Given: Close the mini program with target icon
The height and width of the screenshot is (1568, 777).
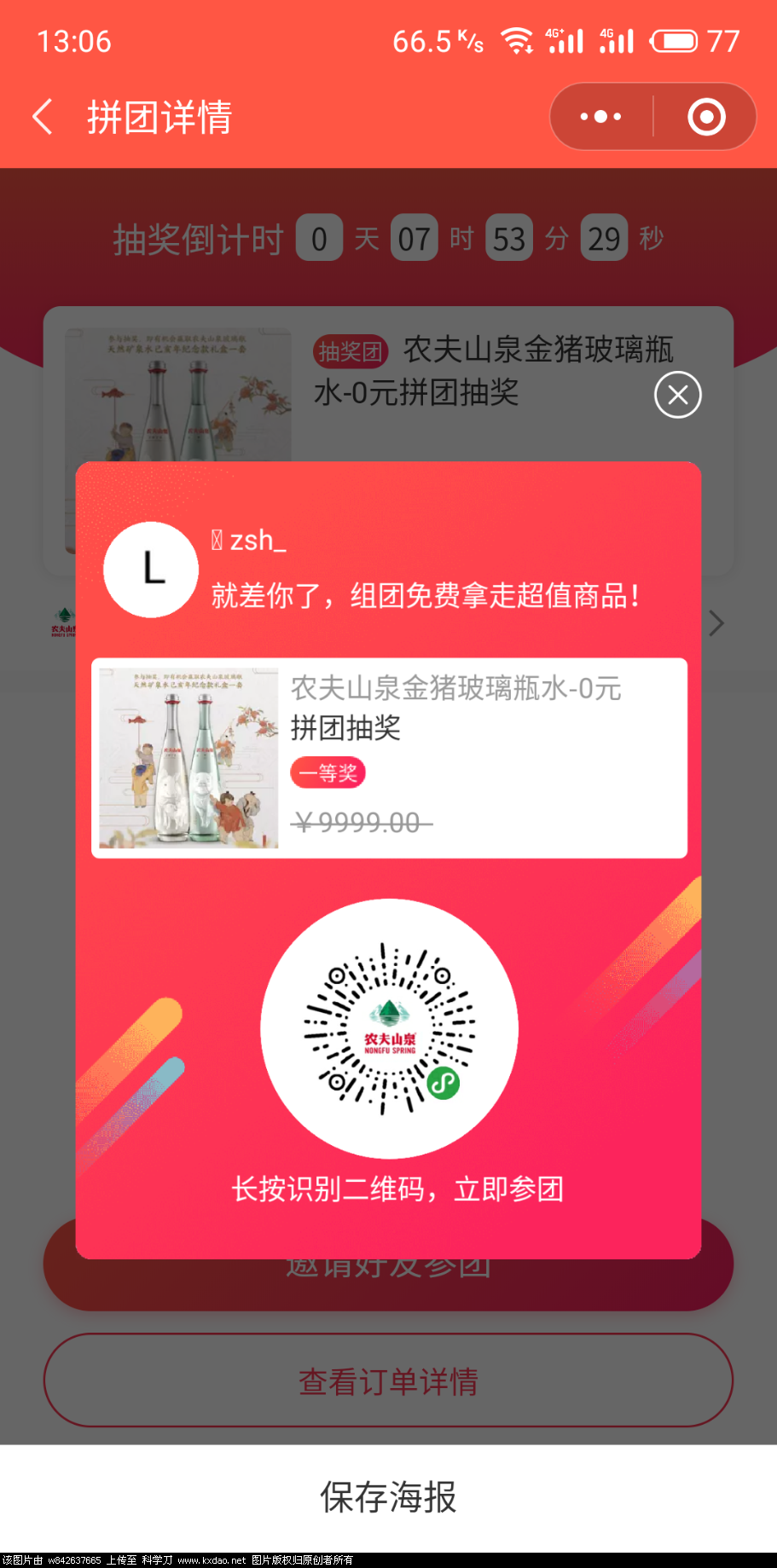Looking at the screenshot, I should click(706, 117).
